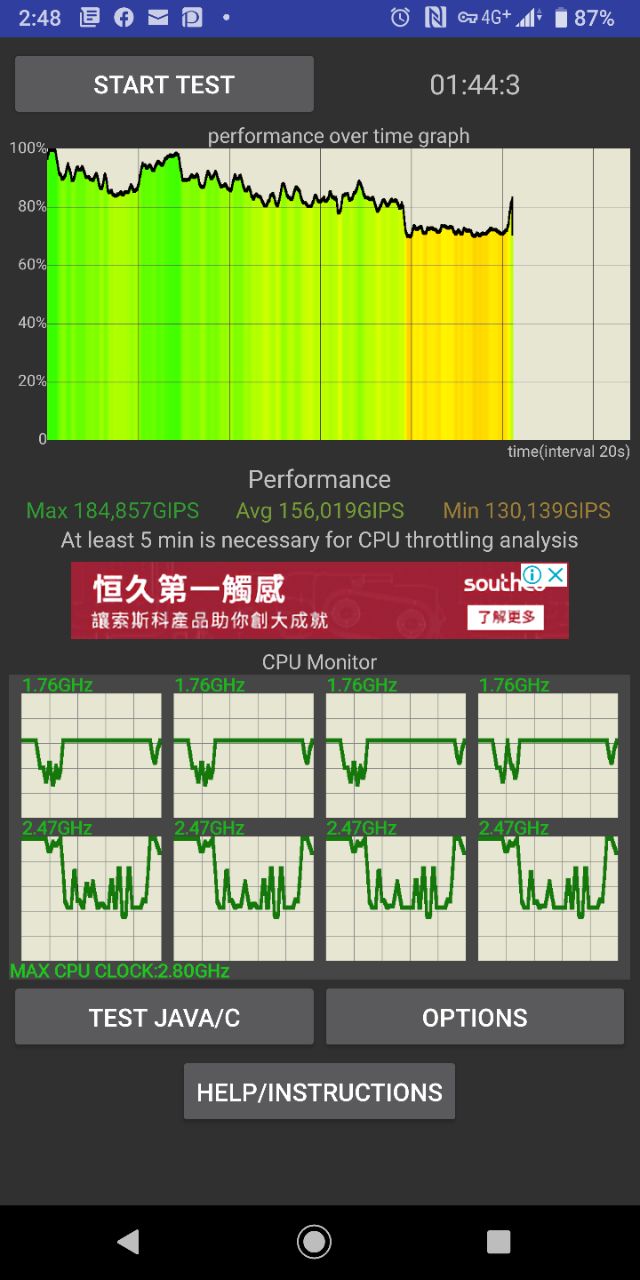Switch mode with TEST JAVA/C
640x1280 pixels.
tap(164, 1017)
